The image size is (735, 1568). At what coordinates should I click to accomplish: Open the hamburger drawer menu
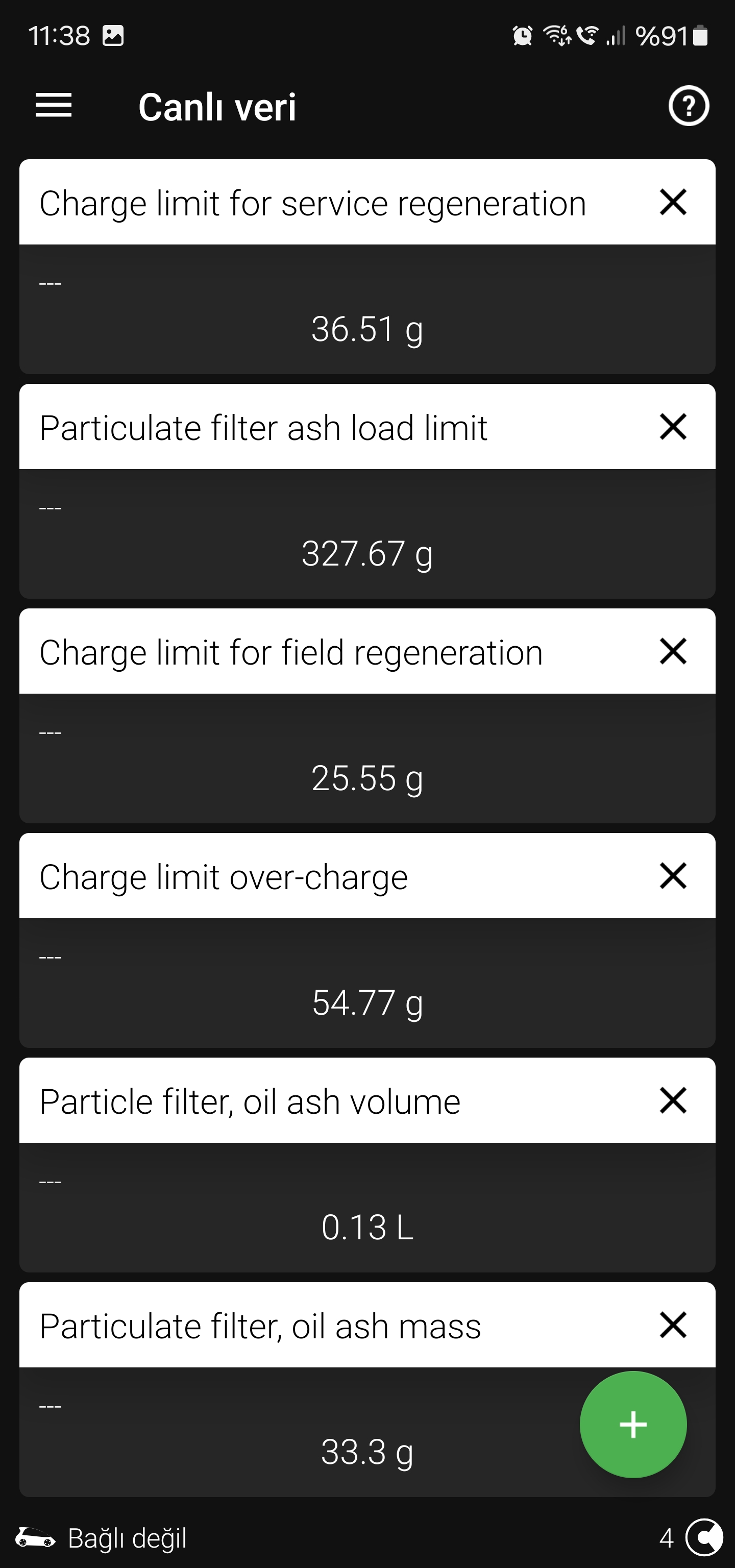[54, 106]
